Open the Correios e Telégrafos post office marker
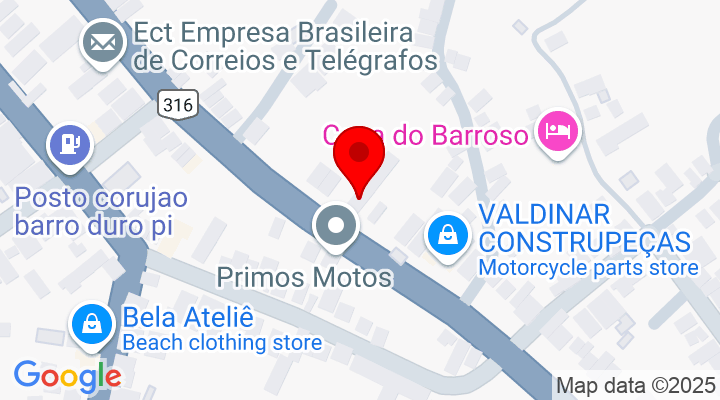 coord(101,43)
